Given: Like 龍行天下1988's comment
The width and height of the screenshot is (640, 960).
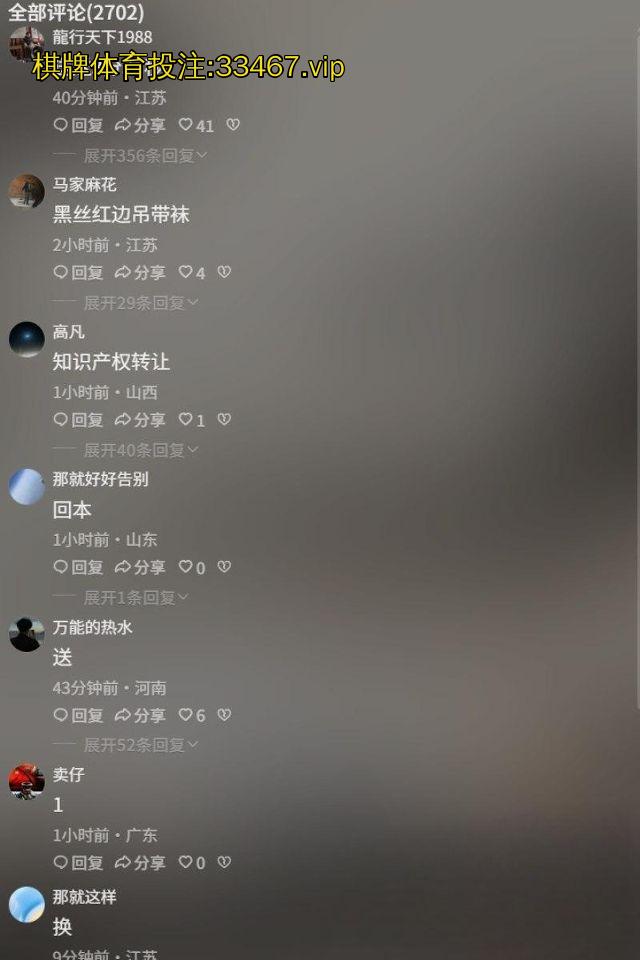Looking at the screenshot, I should click(186, 125).
